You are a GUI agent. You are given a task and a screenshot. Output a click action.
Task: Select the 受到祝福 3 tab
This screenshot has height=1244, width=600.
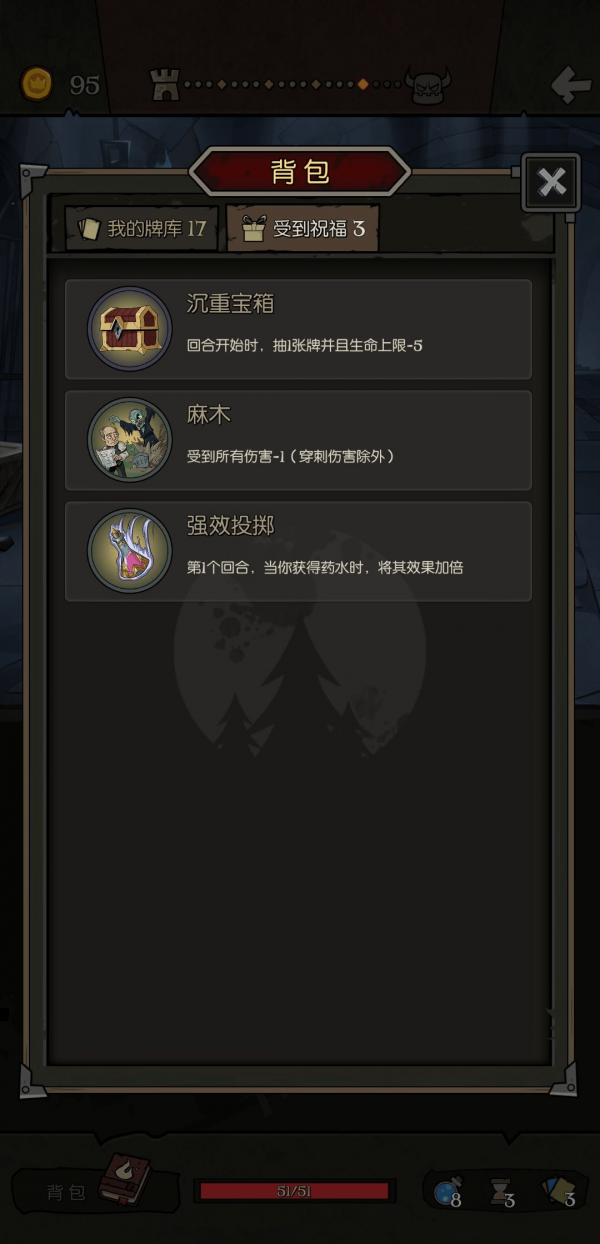click(x=303, y=229)
